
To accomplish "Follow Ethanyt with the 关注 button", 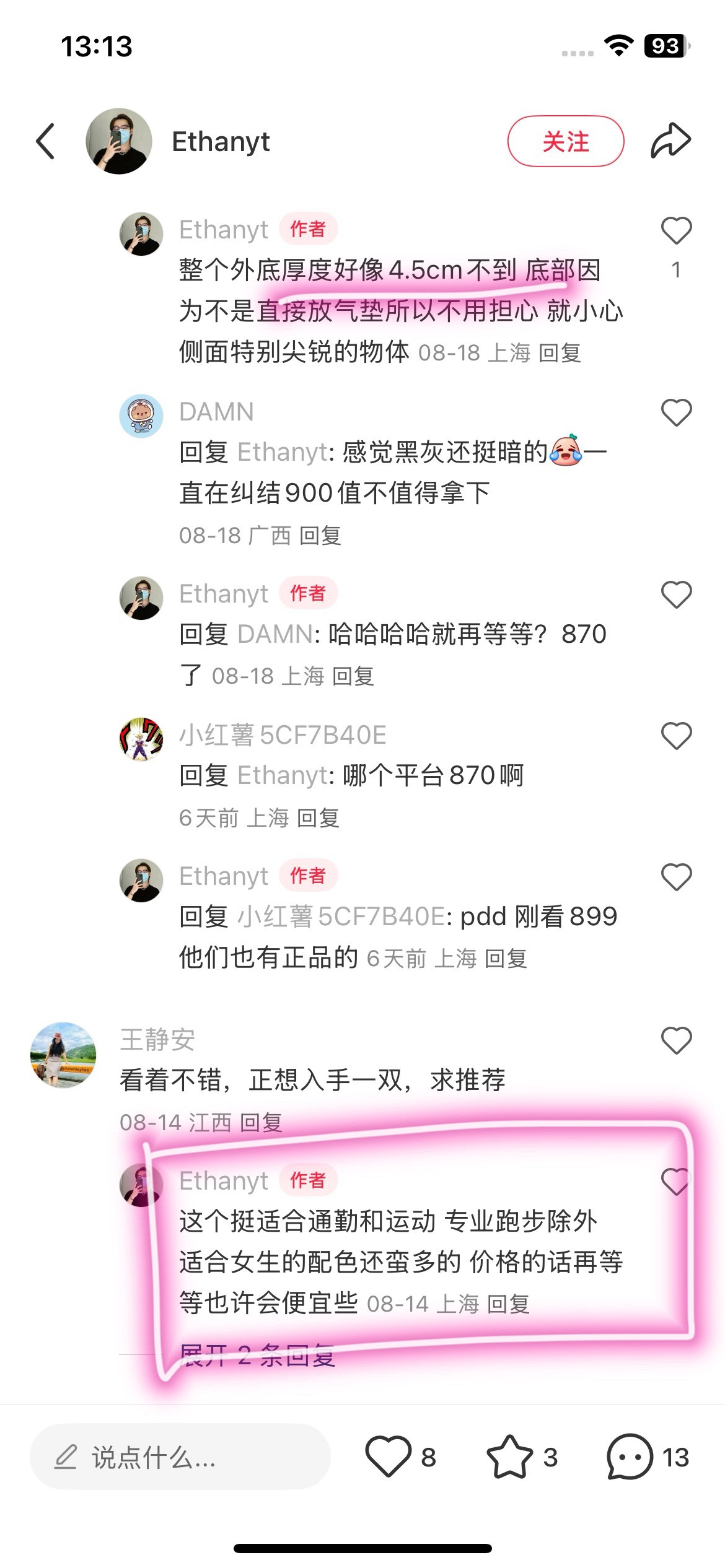I will coord(565,142).
